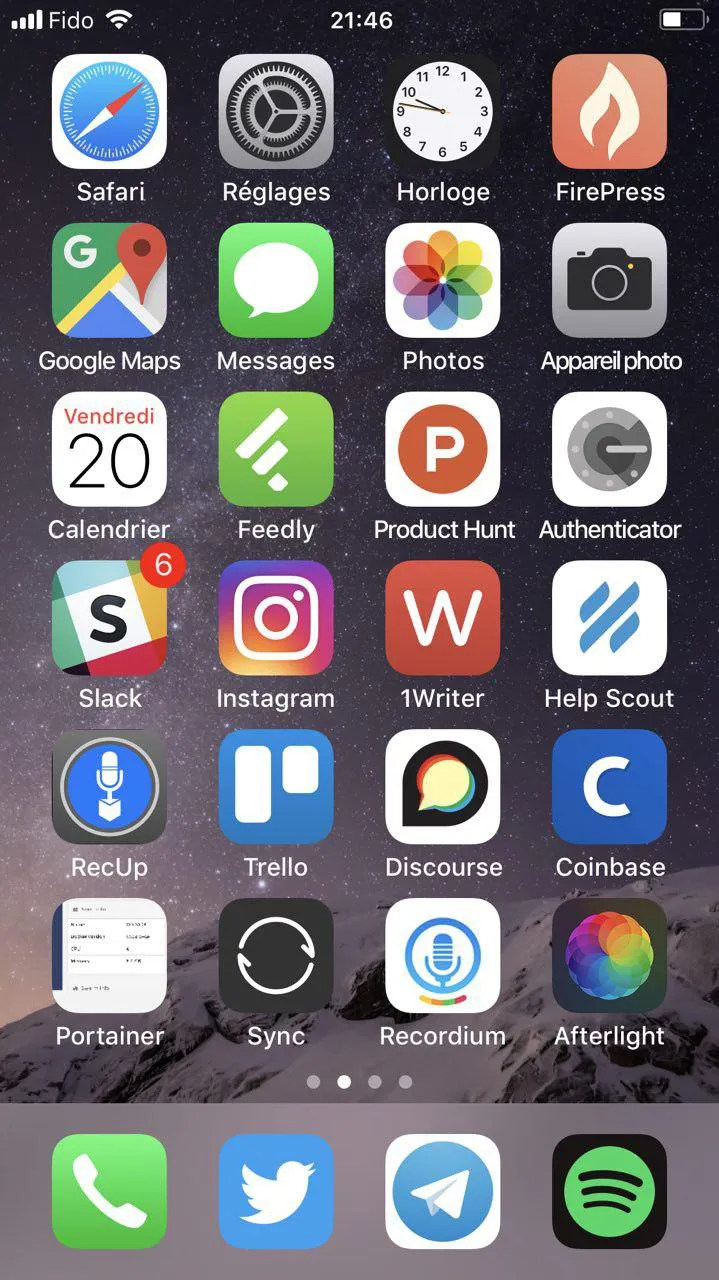
Task: Launch the Appareil photo camera
Action: 609,280
